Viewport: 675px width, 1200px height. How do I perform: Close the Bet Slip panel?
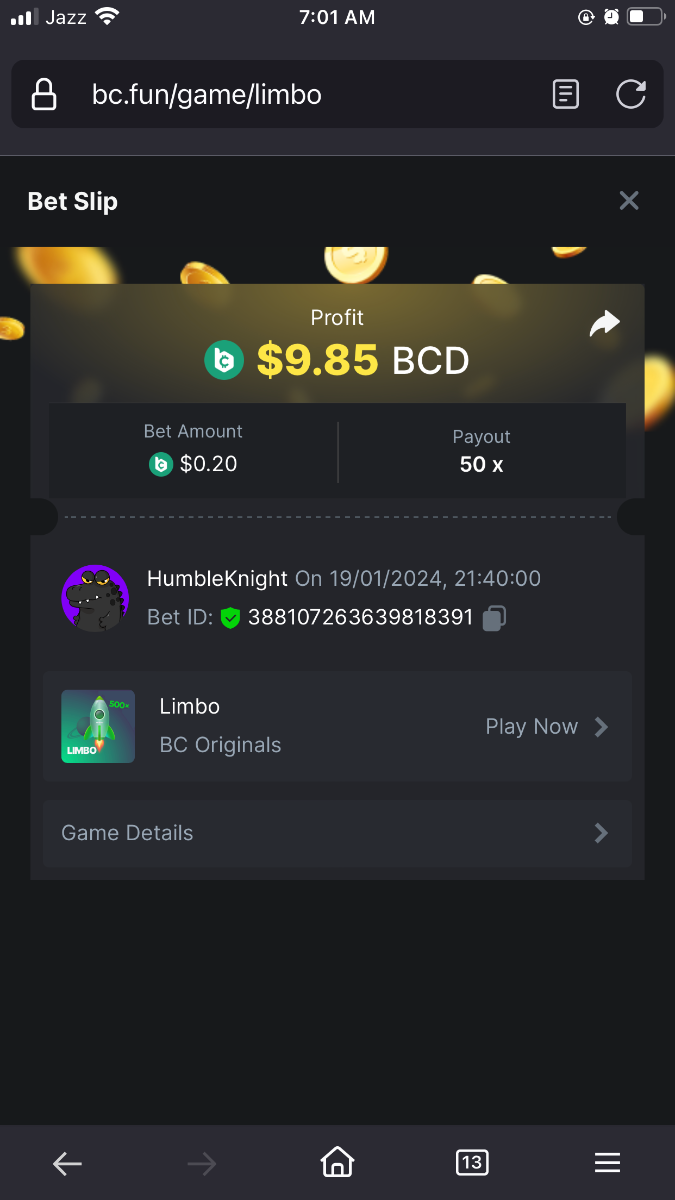[x=629, y=201]
